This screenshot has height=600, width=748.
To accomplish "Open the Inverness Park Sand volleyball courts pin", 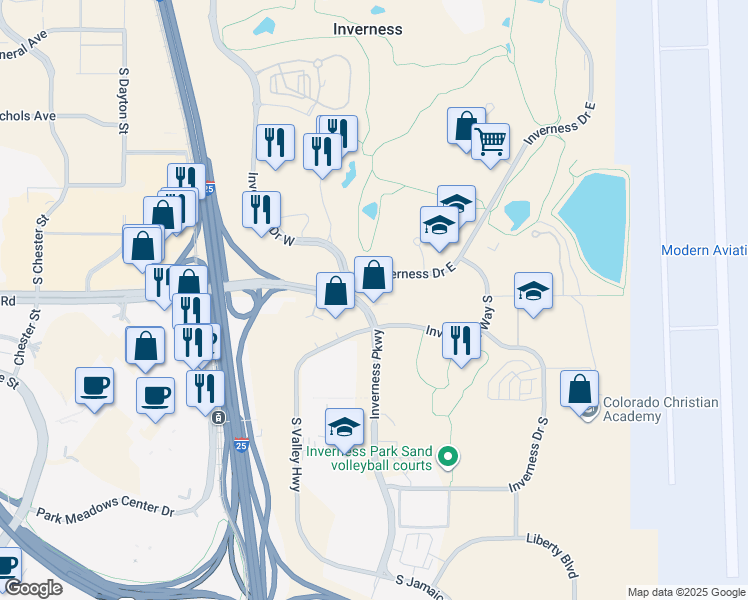I will tap(449, 457).
